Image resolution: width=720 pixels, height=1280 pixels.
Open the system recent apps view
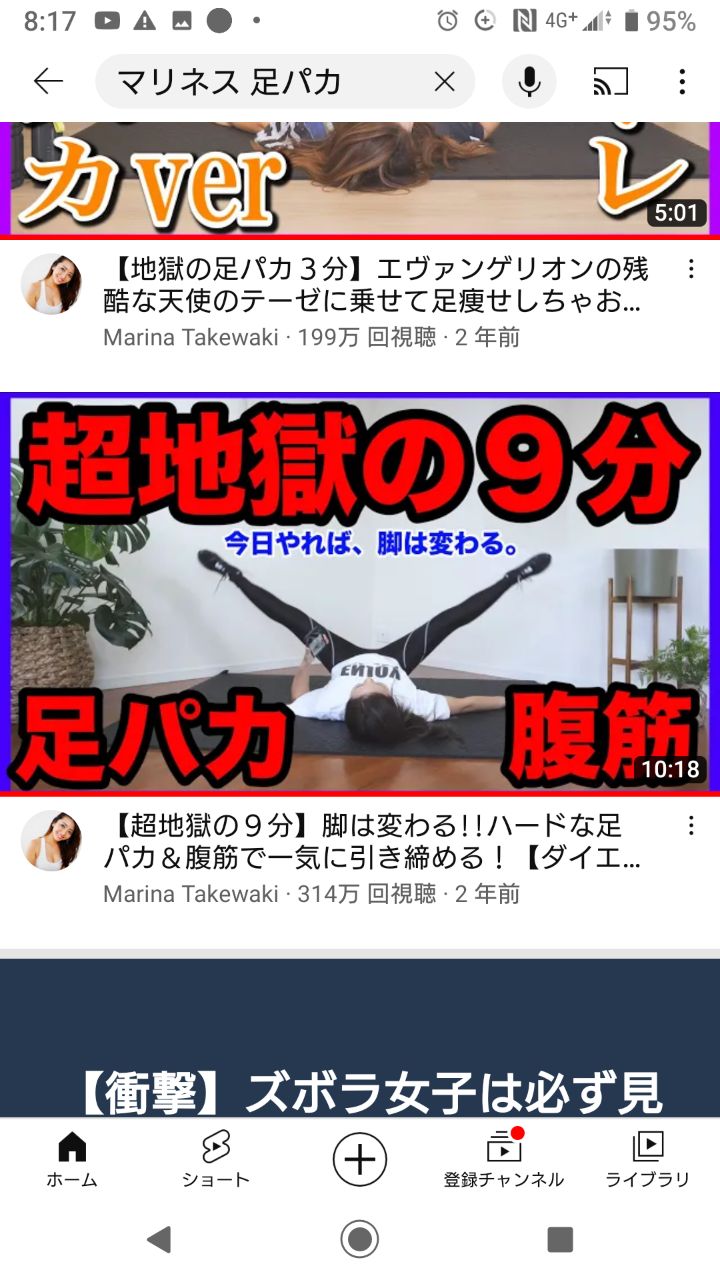coord(560,1240)
